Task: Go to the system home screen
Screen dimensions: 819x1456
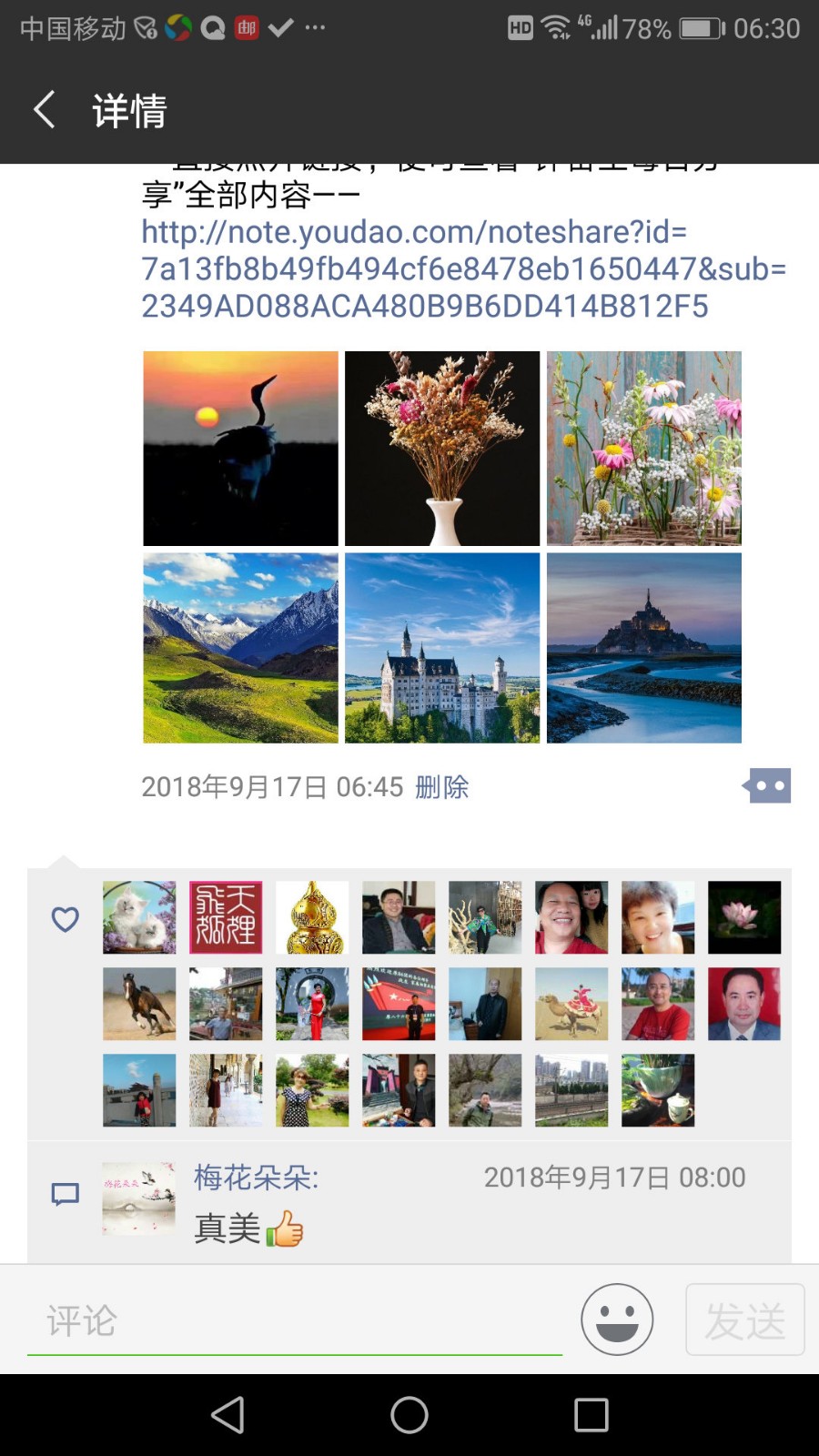Action: [409, 1415]
